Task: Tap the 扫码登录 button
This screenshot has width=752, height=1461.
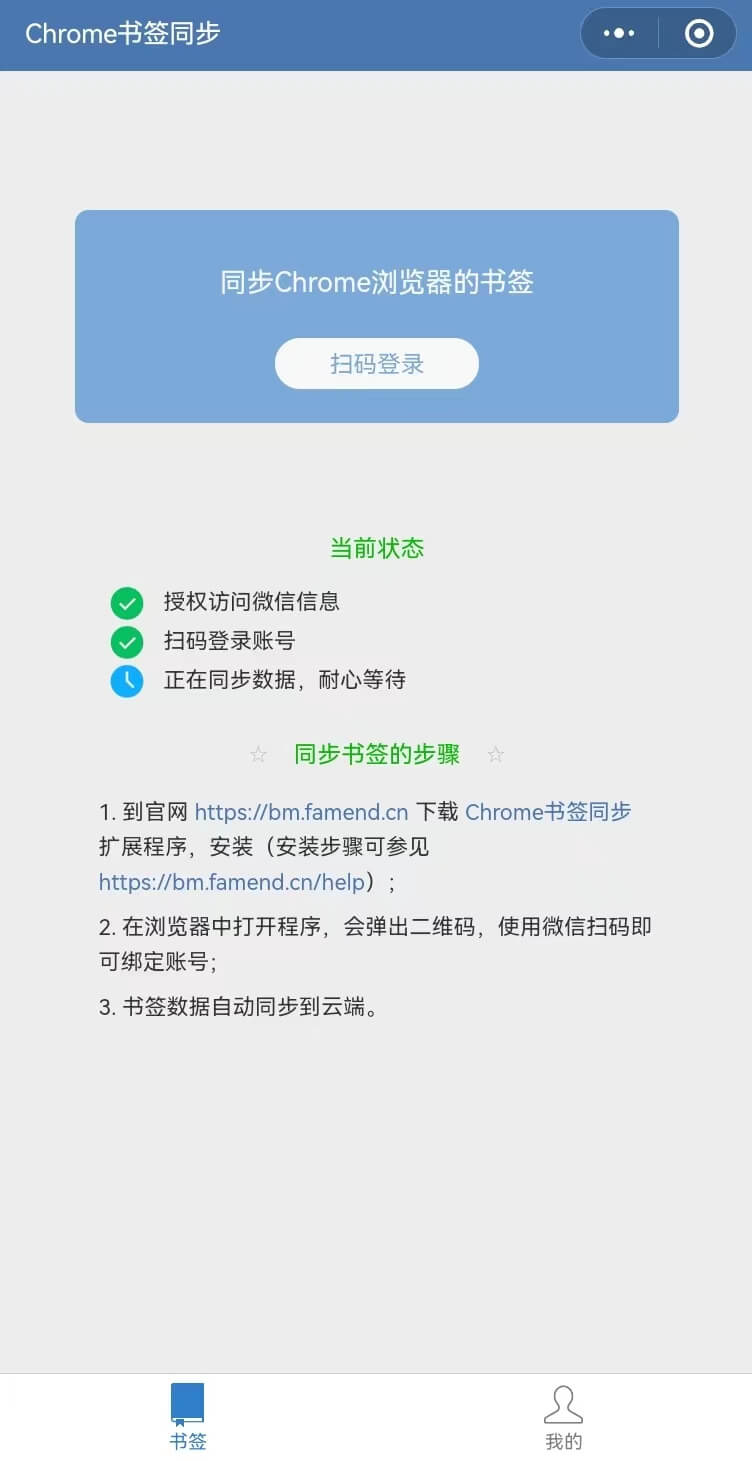Action: (377, 363)
